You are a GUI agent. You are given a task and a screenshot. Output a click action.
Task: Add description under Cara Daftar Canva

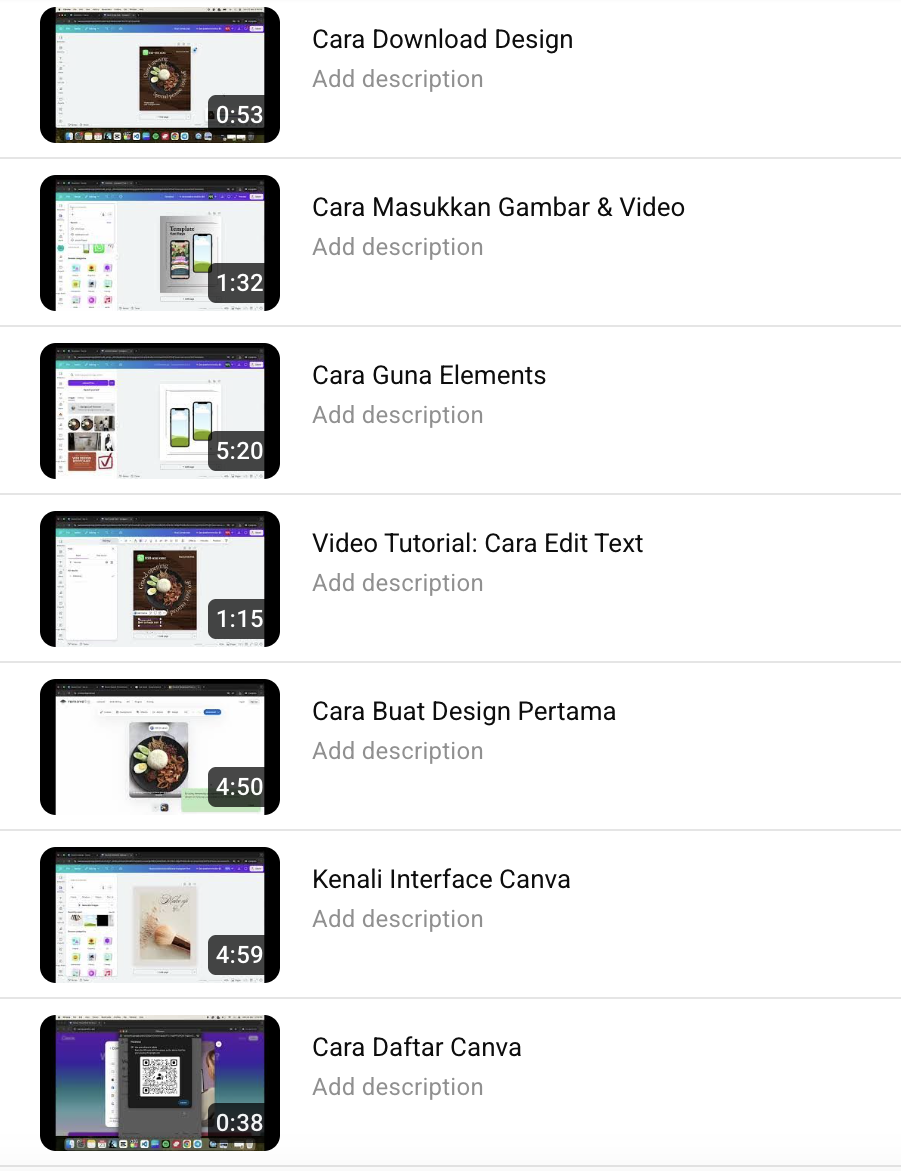397,1087
